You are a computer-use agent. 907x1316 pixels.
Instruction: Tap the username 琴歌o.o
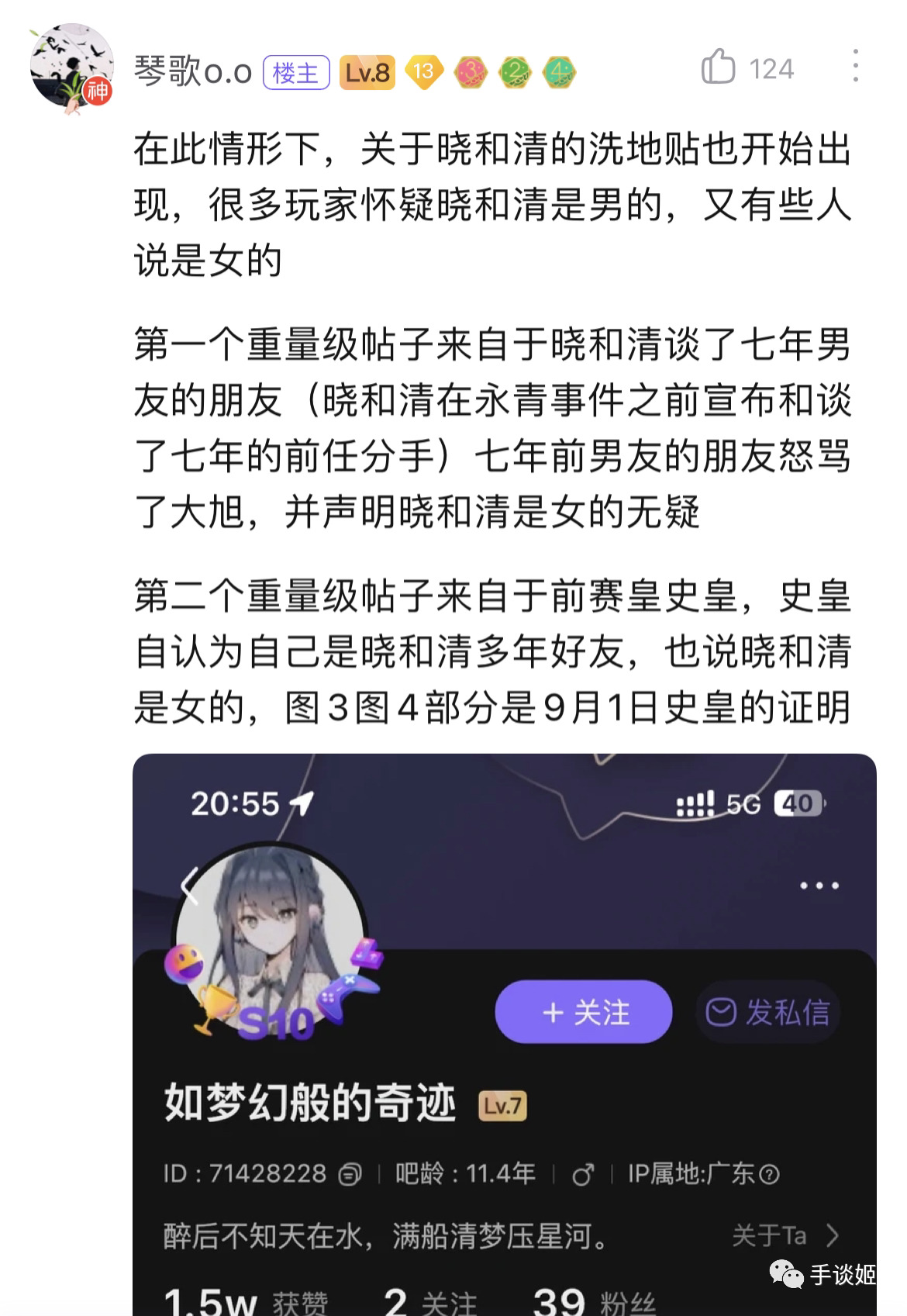tap(193, 72)
